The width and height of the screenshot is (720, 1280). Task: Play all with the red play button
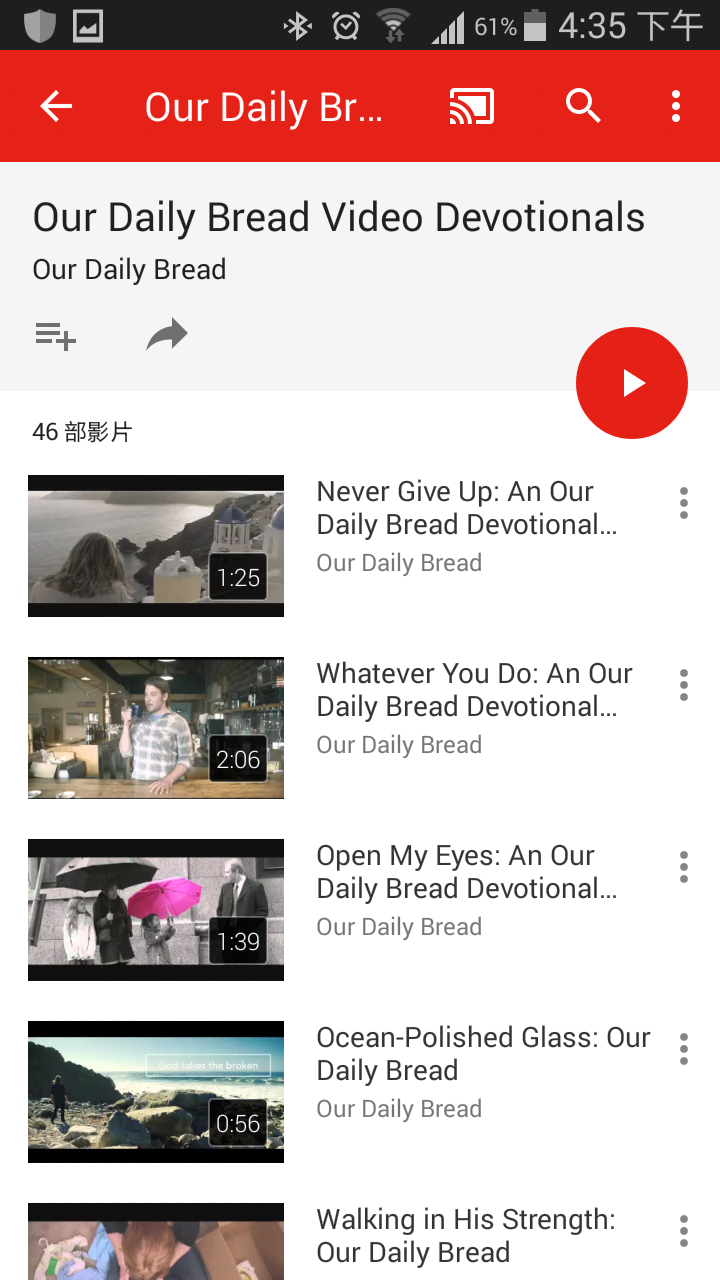[x=632, y=383]
